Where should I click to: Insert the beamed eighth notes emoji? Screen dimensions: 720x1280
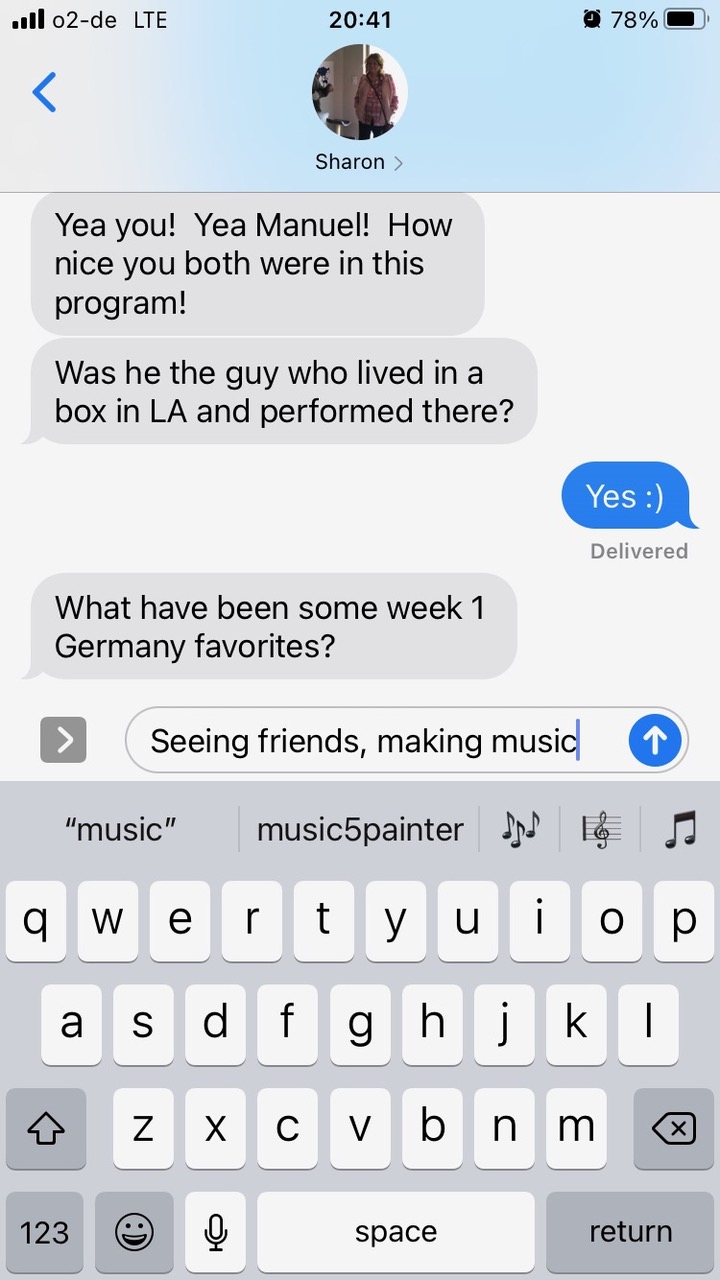[x=681, y=829]
